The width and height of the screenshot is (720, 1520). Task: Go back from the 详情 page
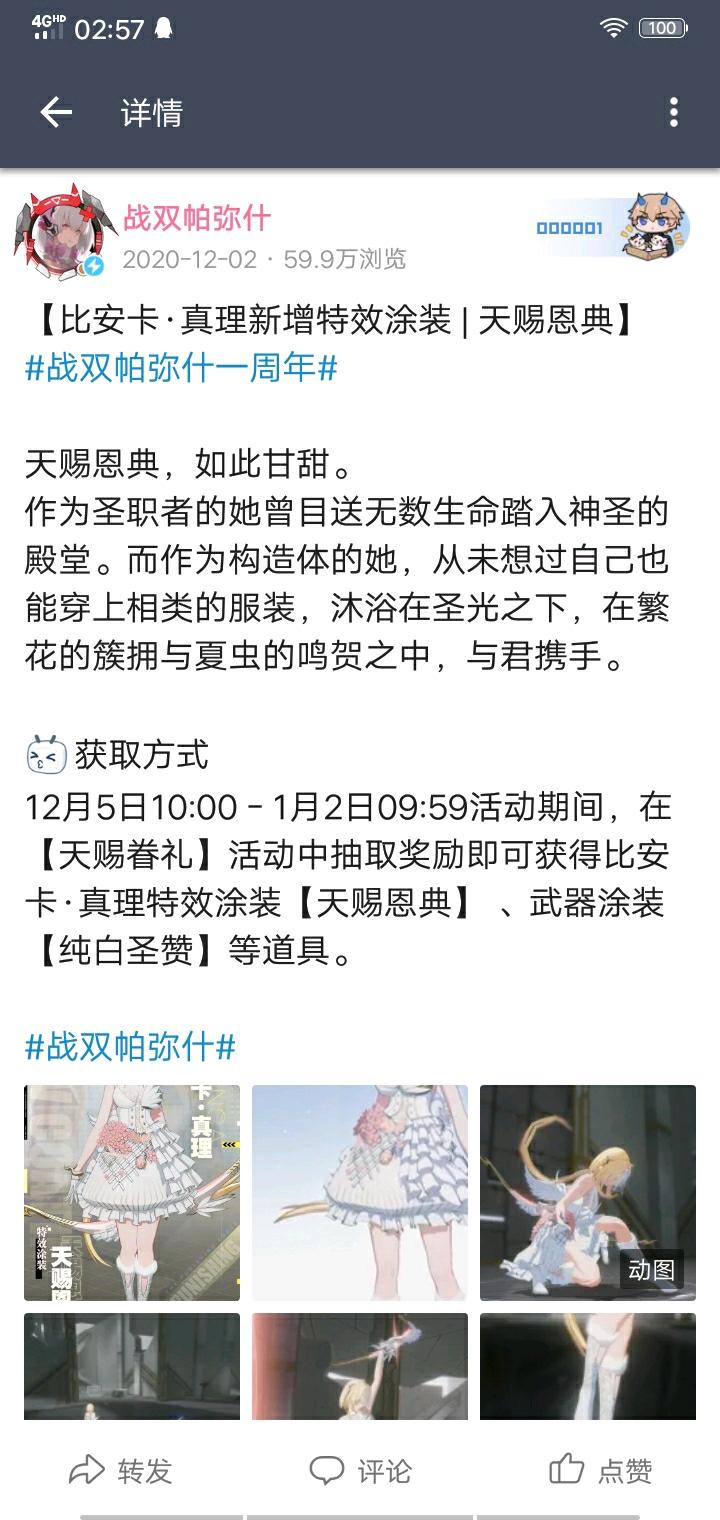coord(56,113)
